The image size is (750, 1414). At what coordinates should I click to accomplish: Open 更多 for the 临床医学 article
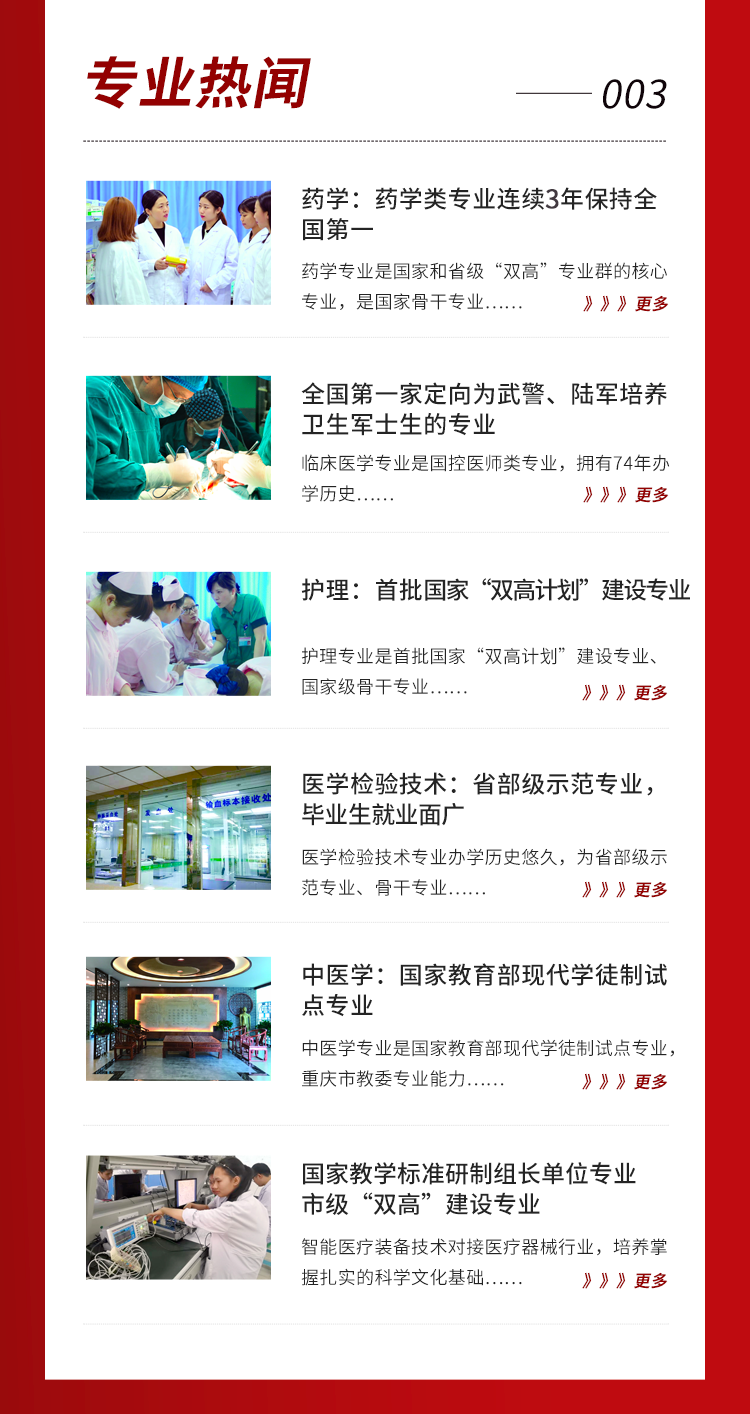(x=626, y=494)
